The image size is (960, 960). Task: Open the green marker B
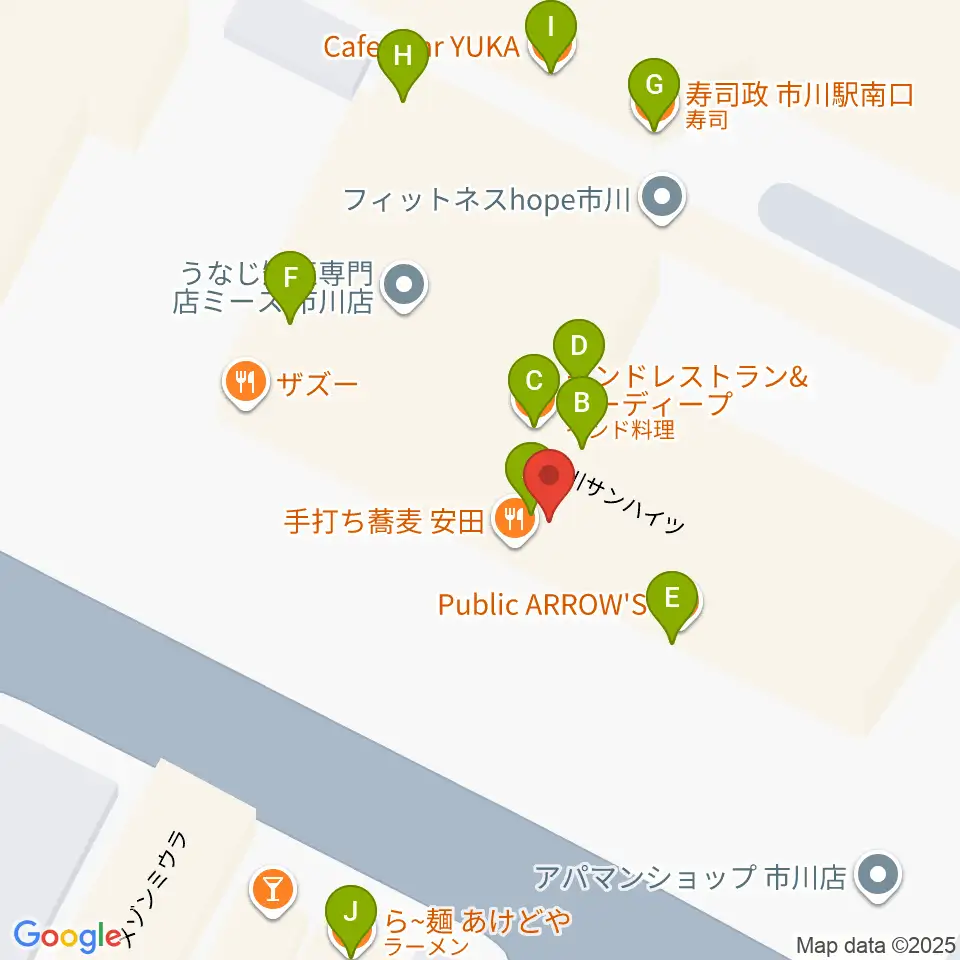(581, 410)
